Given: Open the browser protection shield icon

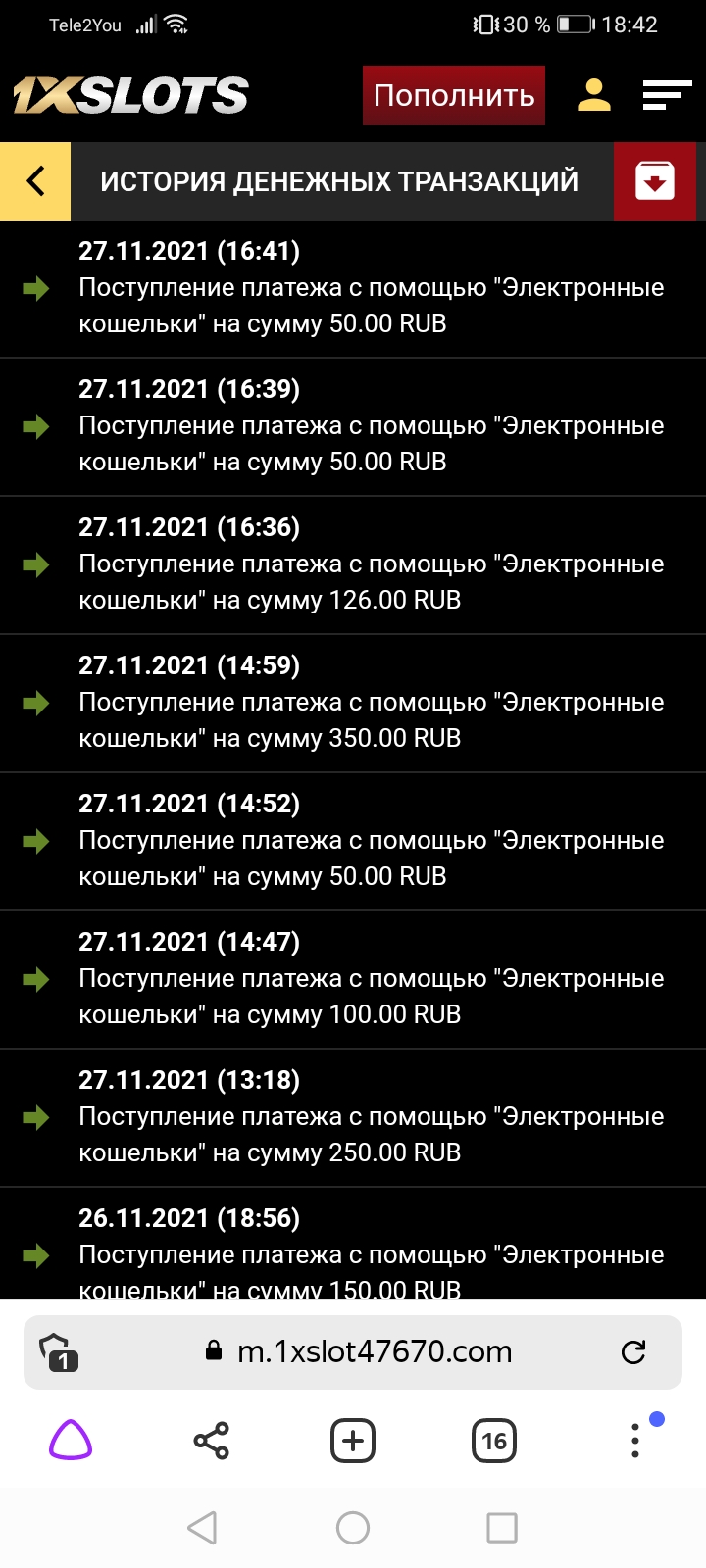Looking at the screenshot, I should pos(59,1352).
